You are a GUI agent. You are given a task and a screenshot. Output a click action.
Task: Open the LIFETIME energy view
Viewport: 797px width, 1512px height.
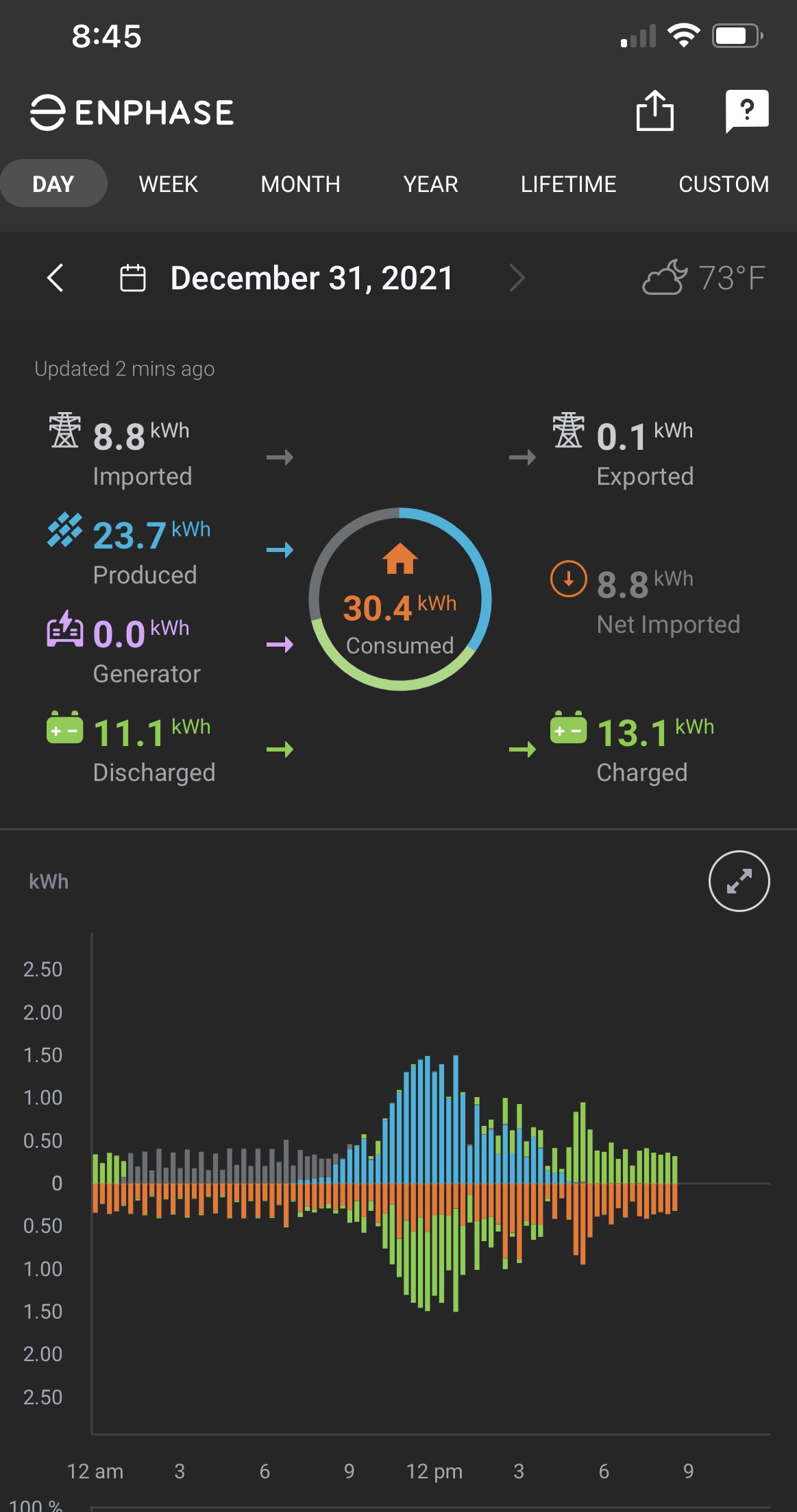pyautogui.click(x=568, y=184)
